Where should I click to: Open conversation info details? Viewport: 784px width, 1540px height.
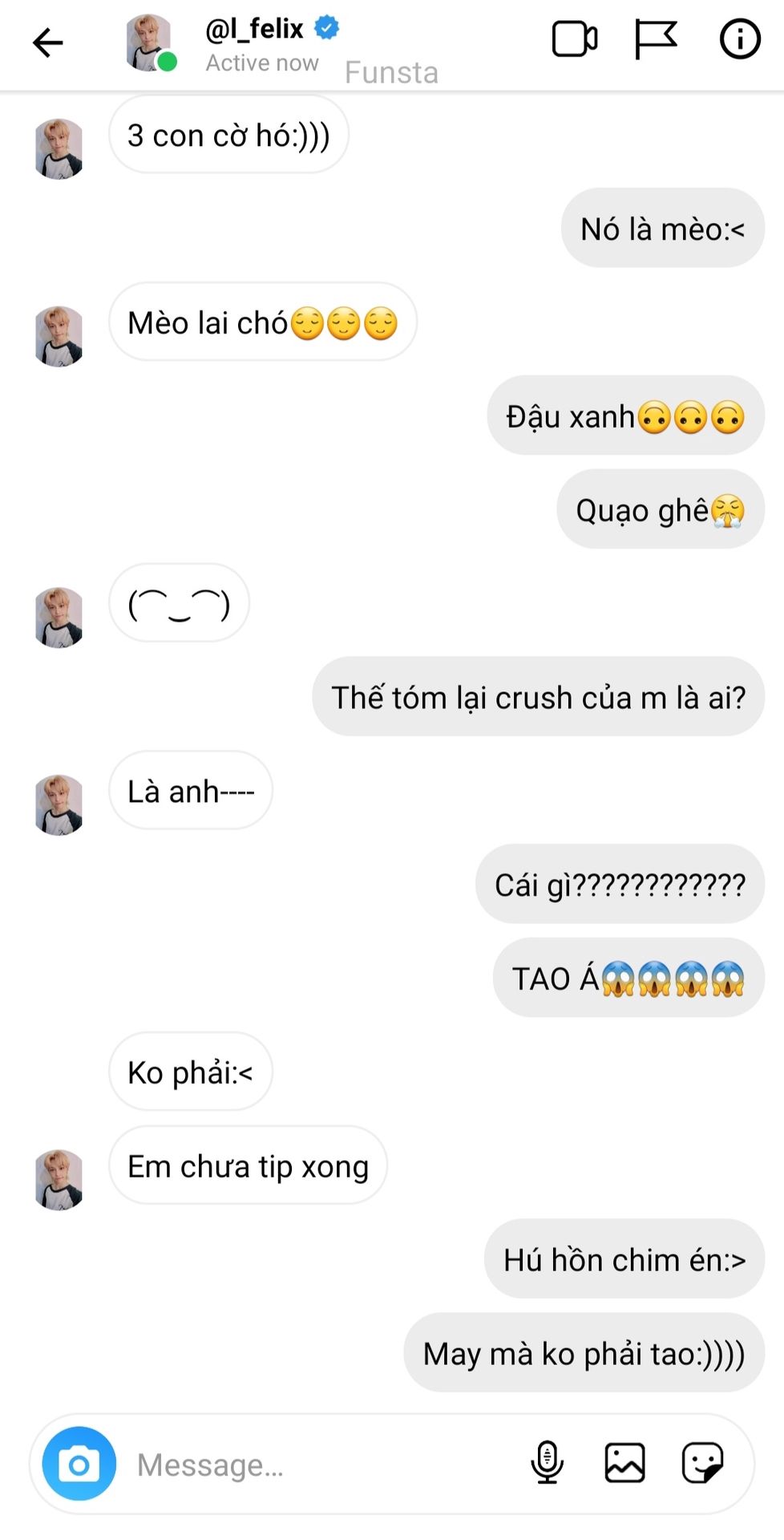739,39
